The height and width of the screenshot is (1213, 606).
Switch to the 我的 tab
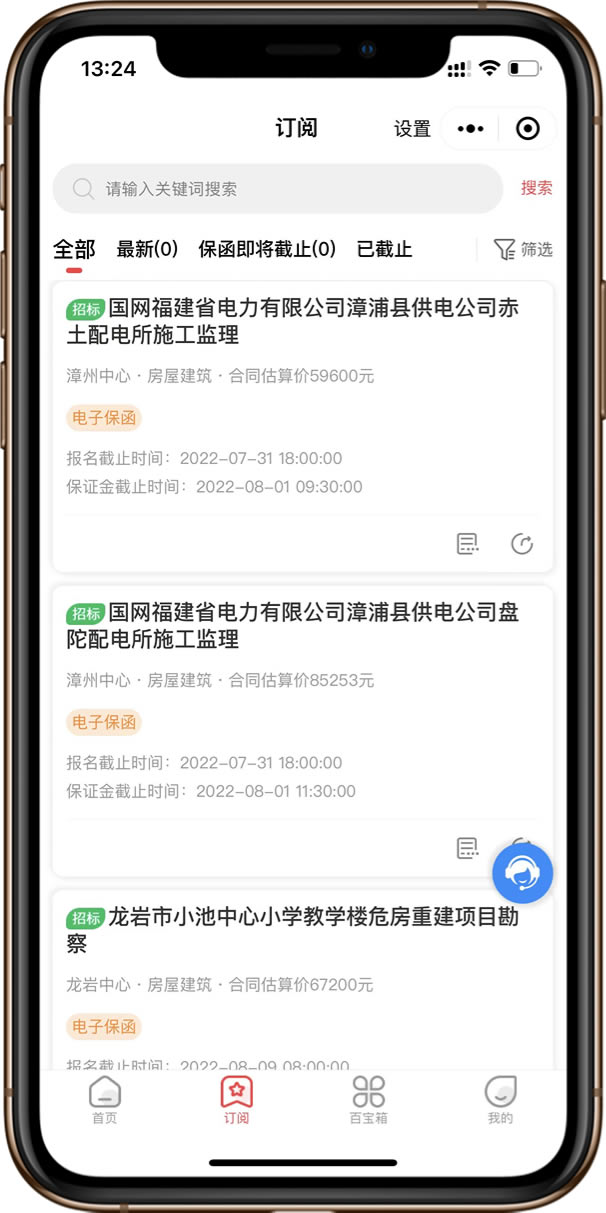click(500, 1100)
